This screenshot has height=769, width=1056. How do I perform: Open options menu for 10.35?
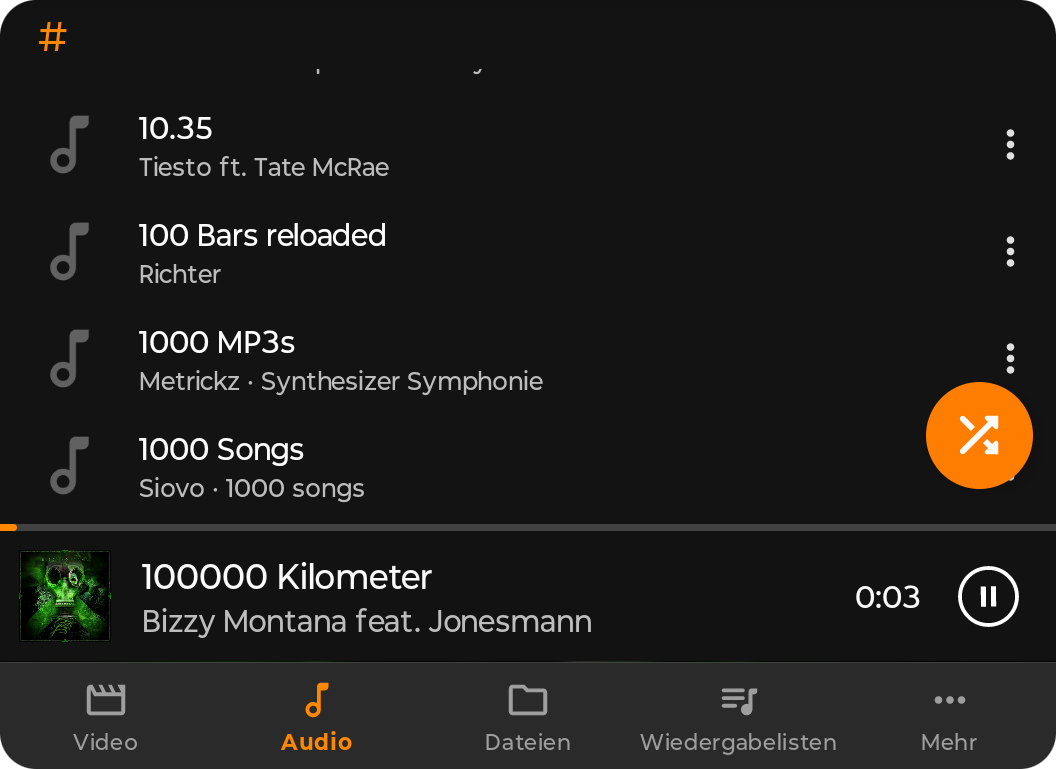(1010, 145)
